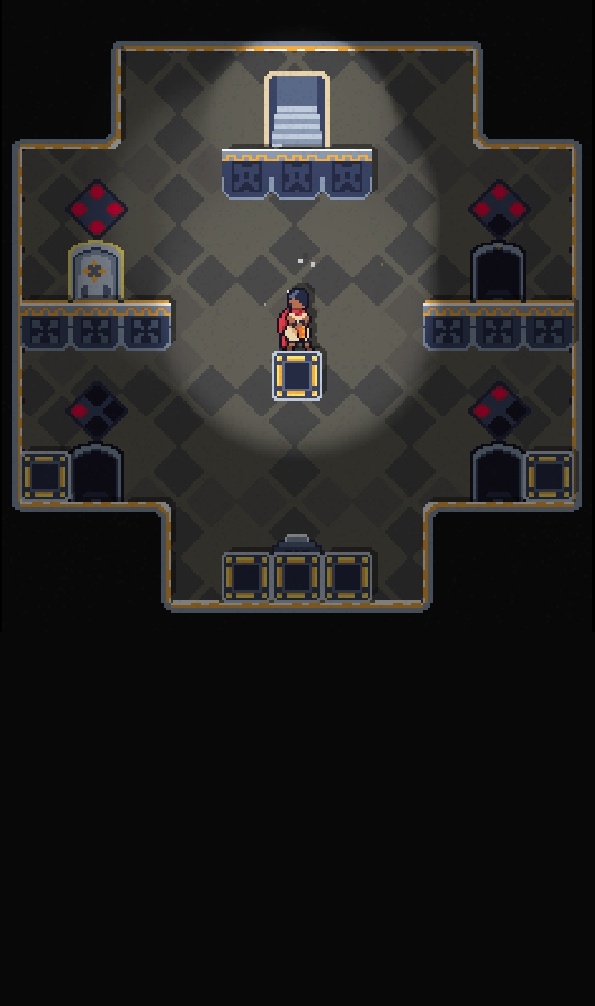This screenshot has height=1006, width=595.
Task: Tap the sealed stone door with emblem
Action: (96, 271)
